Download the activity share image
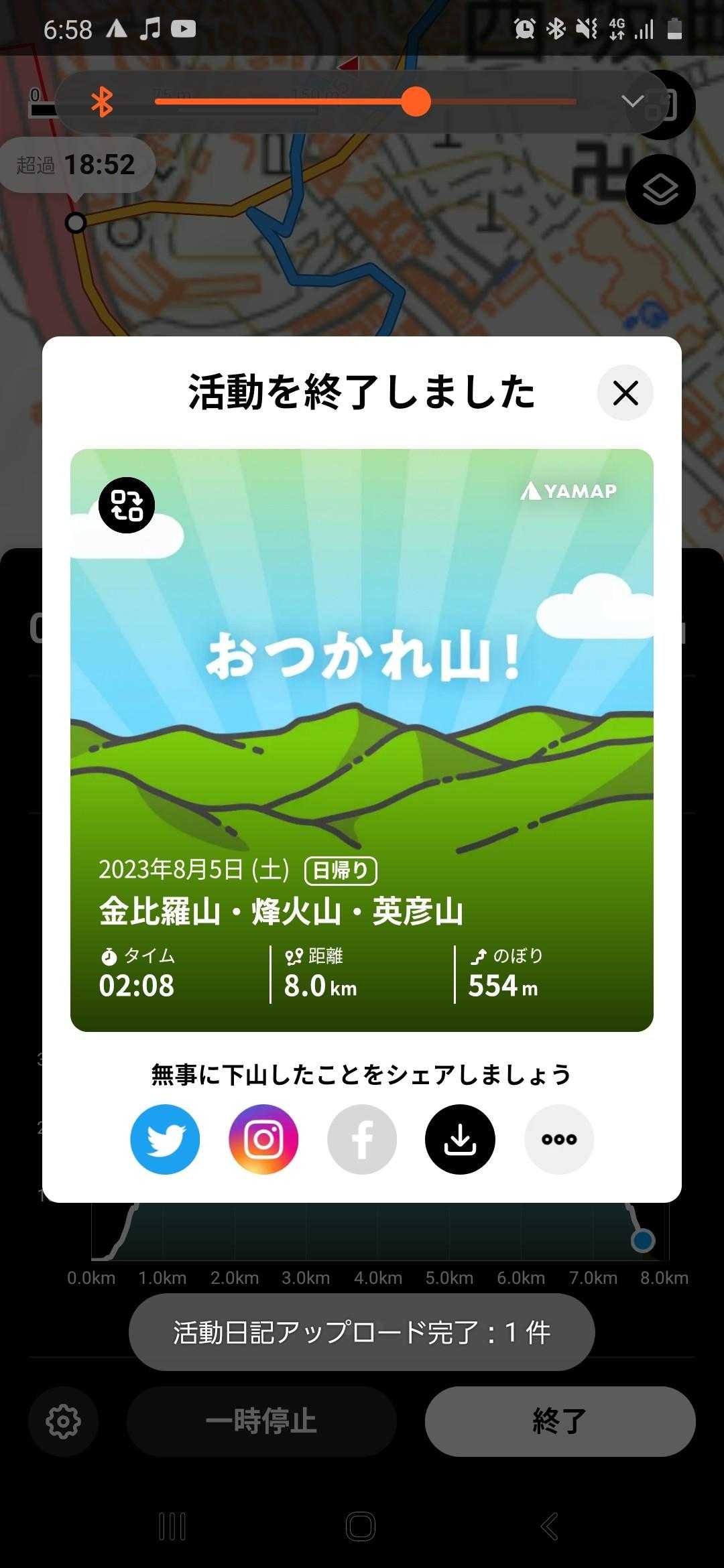Viewport: 724px width, 1568px height. 460,1139
